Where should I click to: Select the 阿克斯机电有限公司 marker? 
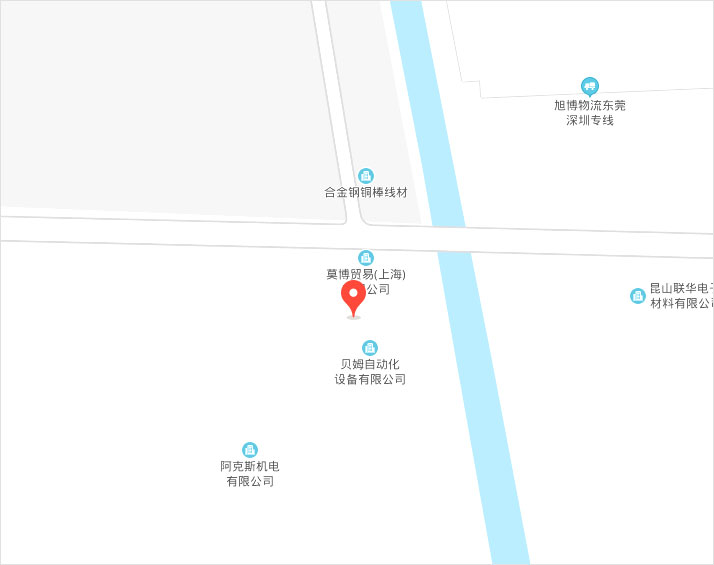(250, 450)
